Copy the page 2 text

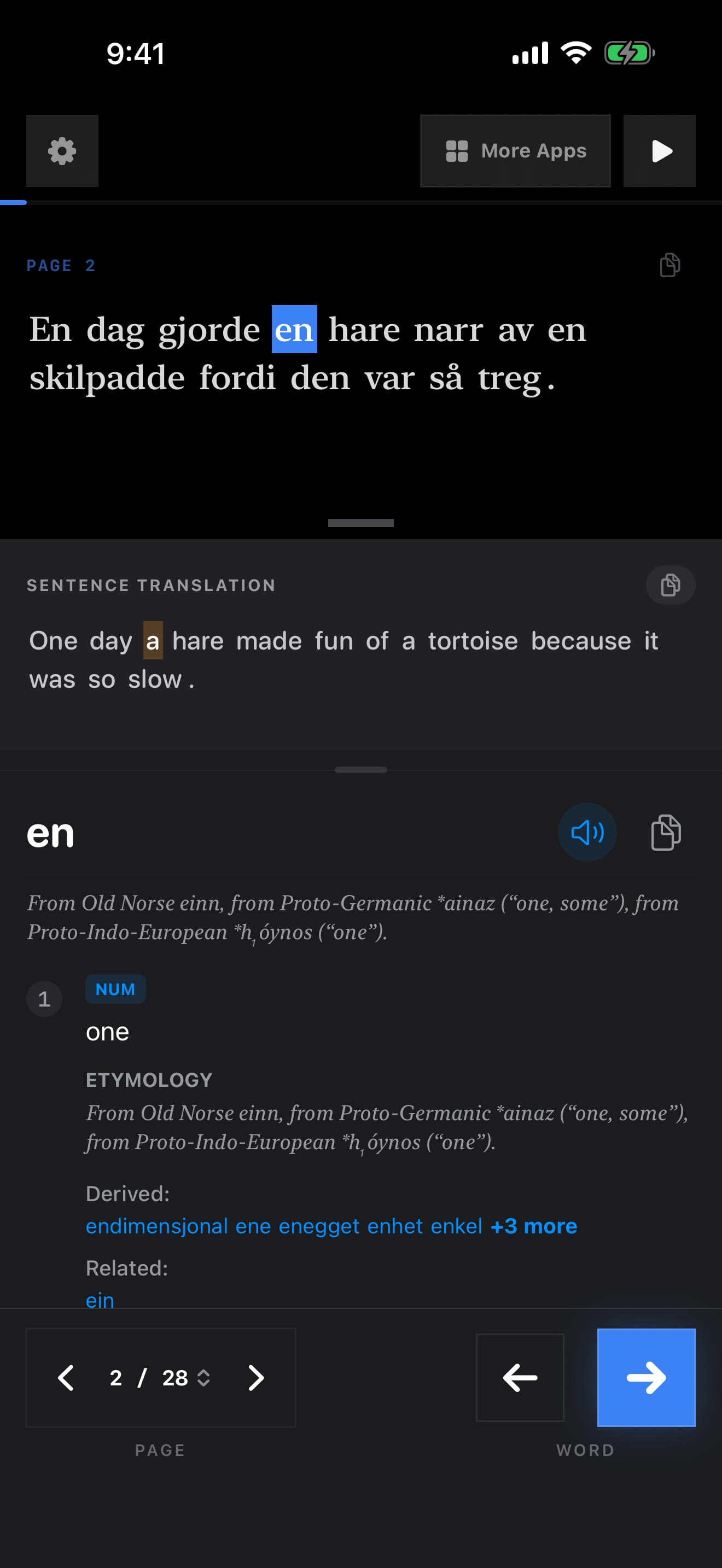[669, 265]
